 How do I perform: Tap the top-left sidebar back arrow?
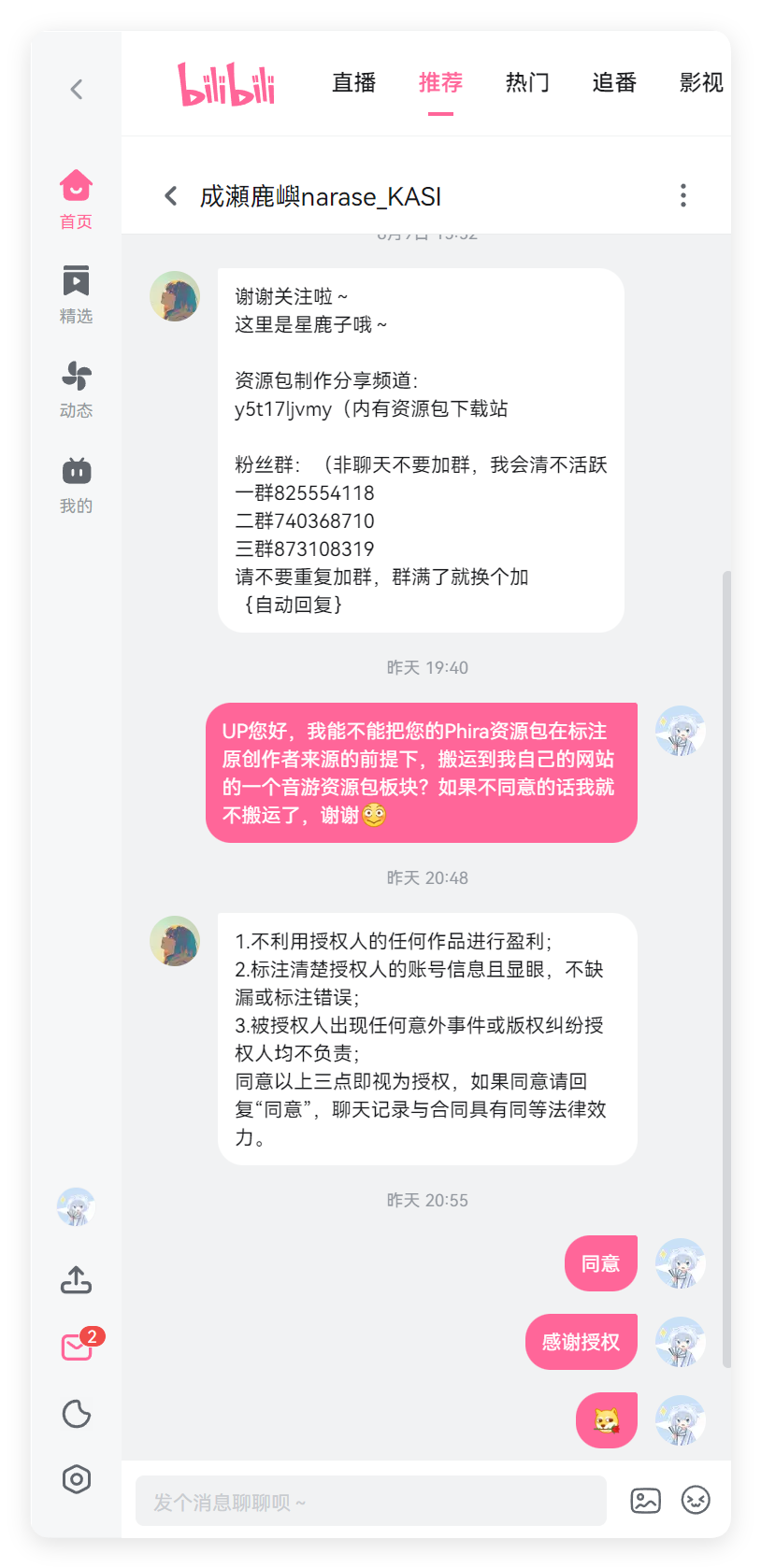point(77,90)
